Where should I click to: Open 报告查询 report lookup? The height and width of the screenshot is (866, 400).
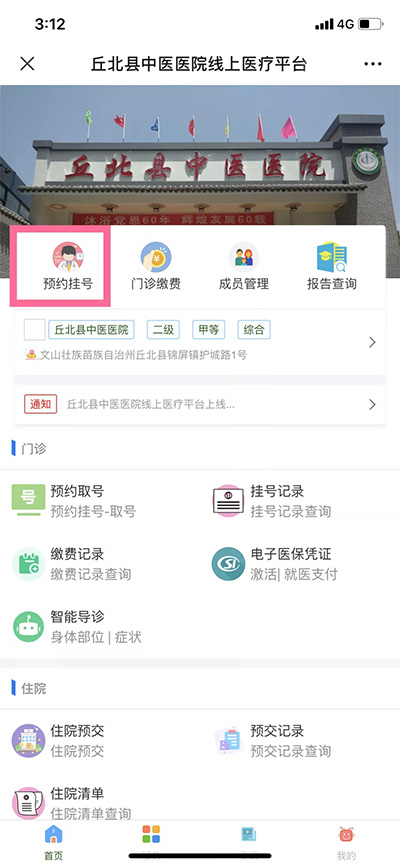(x=331, y=266)
